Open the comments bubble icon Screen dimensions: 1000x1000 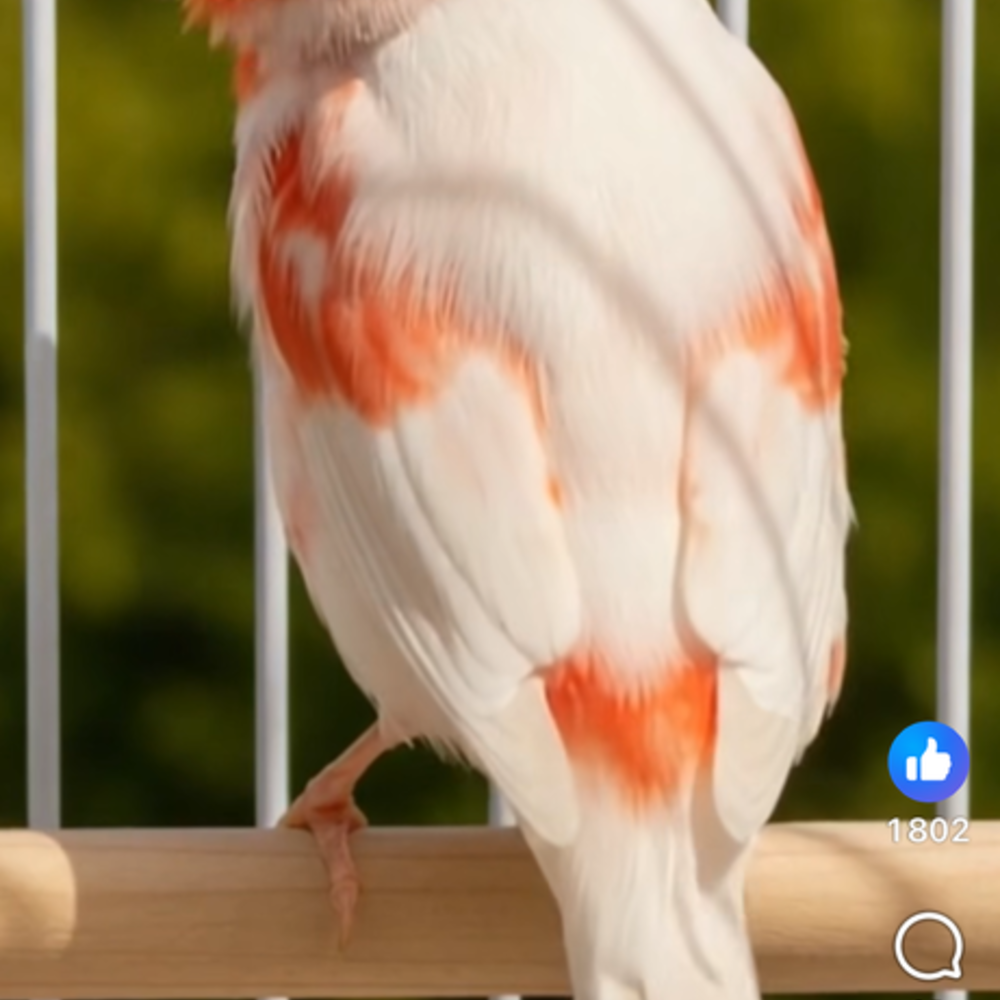click(928, 945)
